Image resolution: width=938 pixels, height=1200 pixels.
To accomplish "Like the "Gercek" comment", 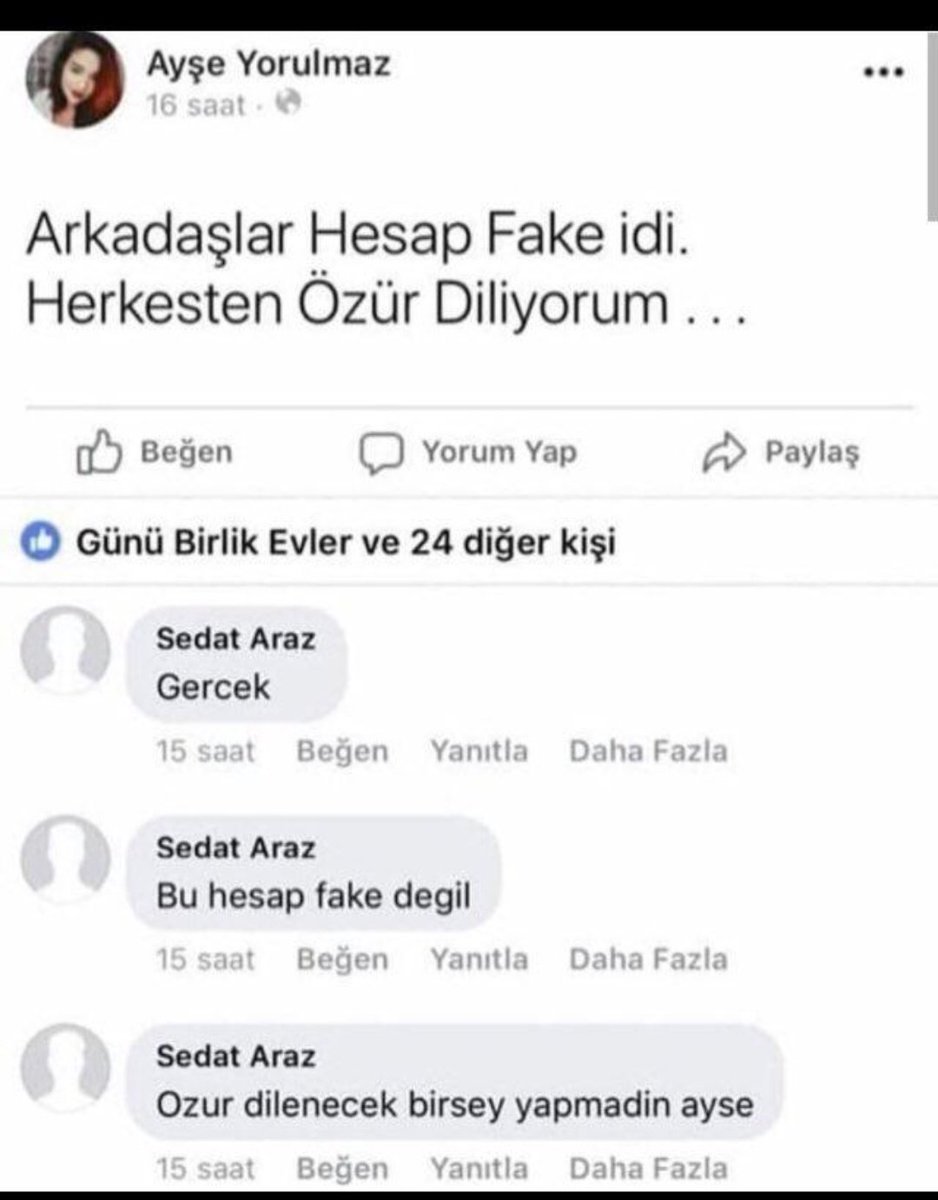I will pos(342,751).
